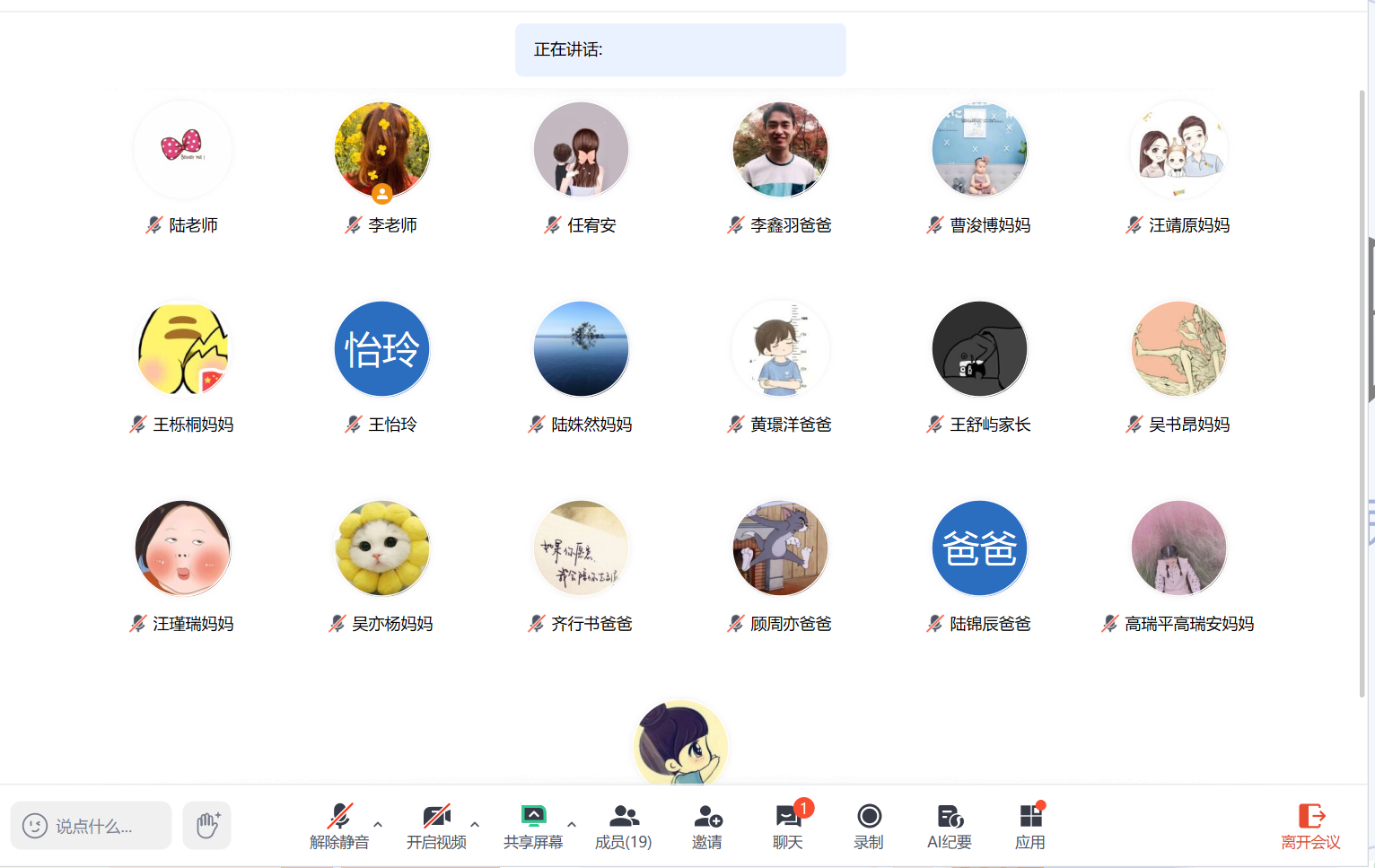Select 陆锦辰爸爸's participant tile
The image size is (1375, 868).
[980, 548]
